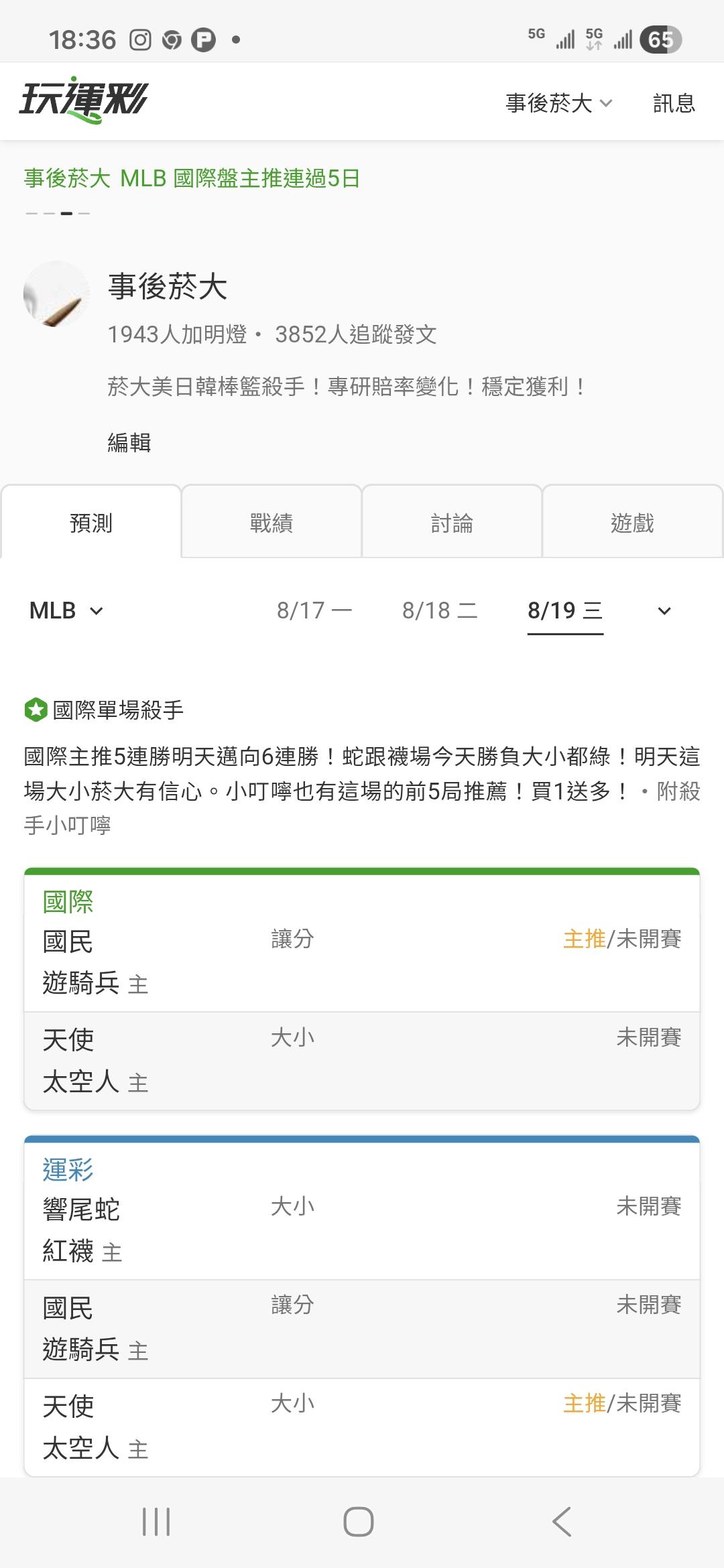Select date 8/17 一
The width and height of the screenshot is (724, 1568).
(x=314, y=610)
